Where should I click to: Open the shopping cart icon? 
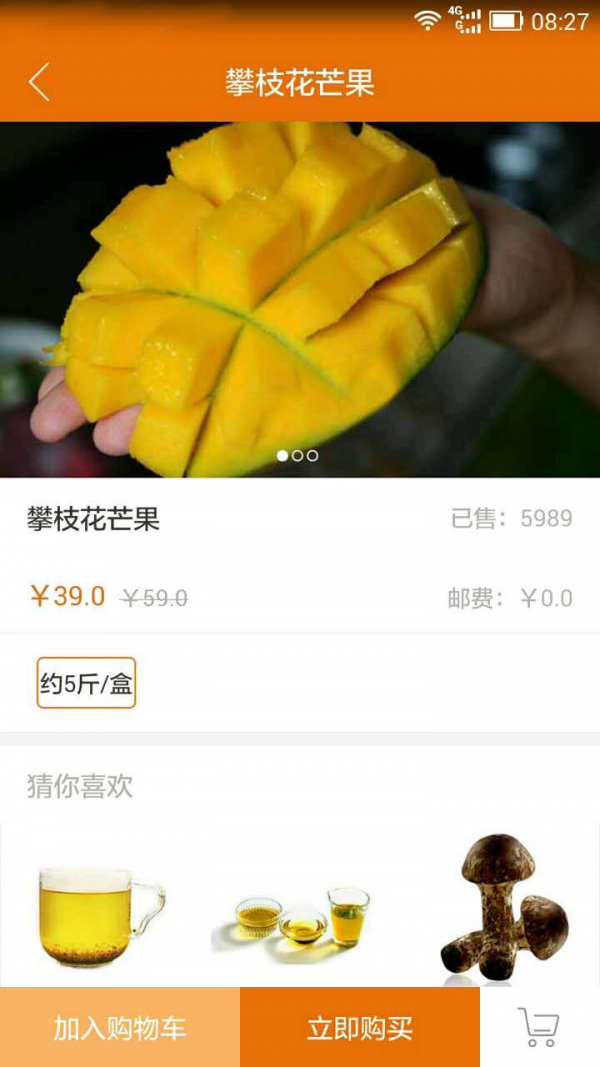click(539, 1028)
